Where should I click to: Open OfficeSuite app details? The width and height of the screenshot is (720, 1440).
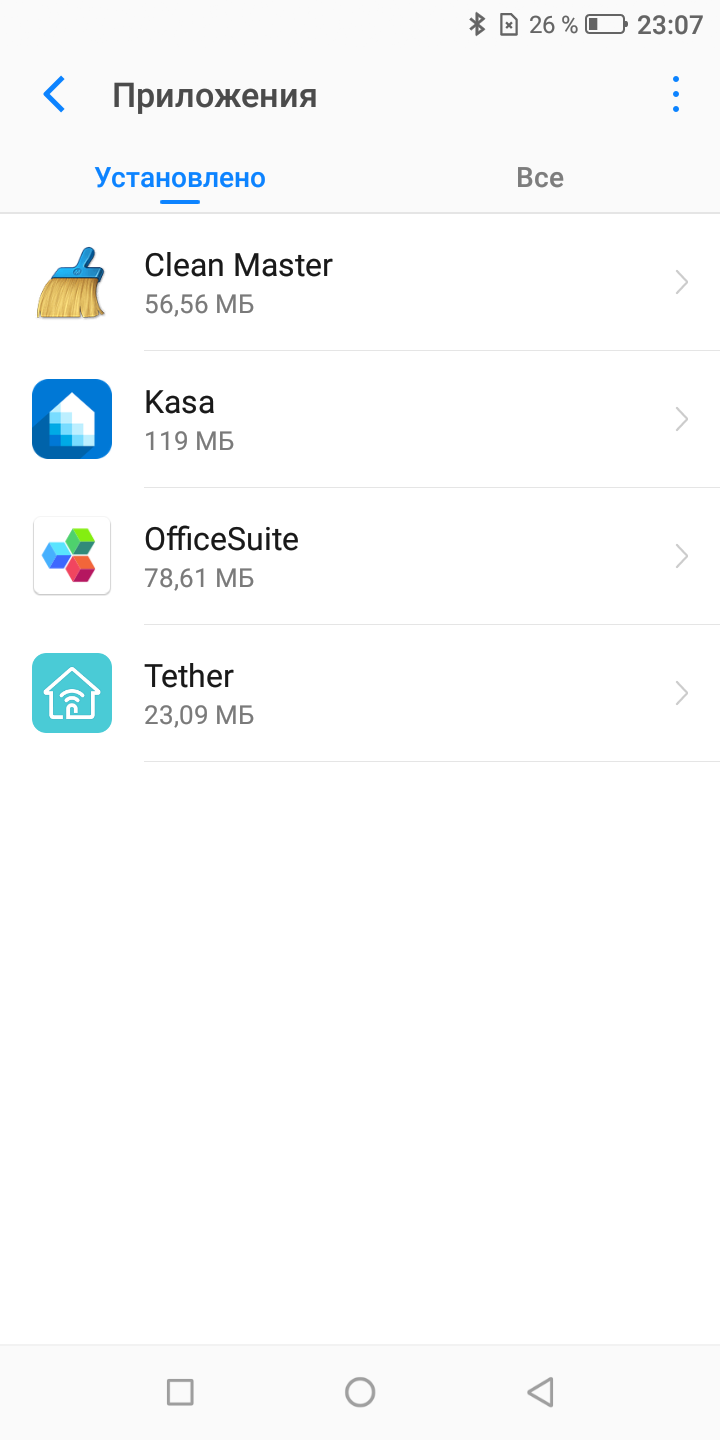point(360,556)
